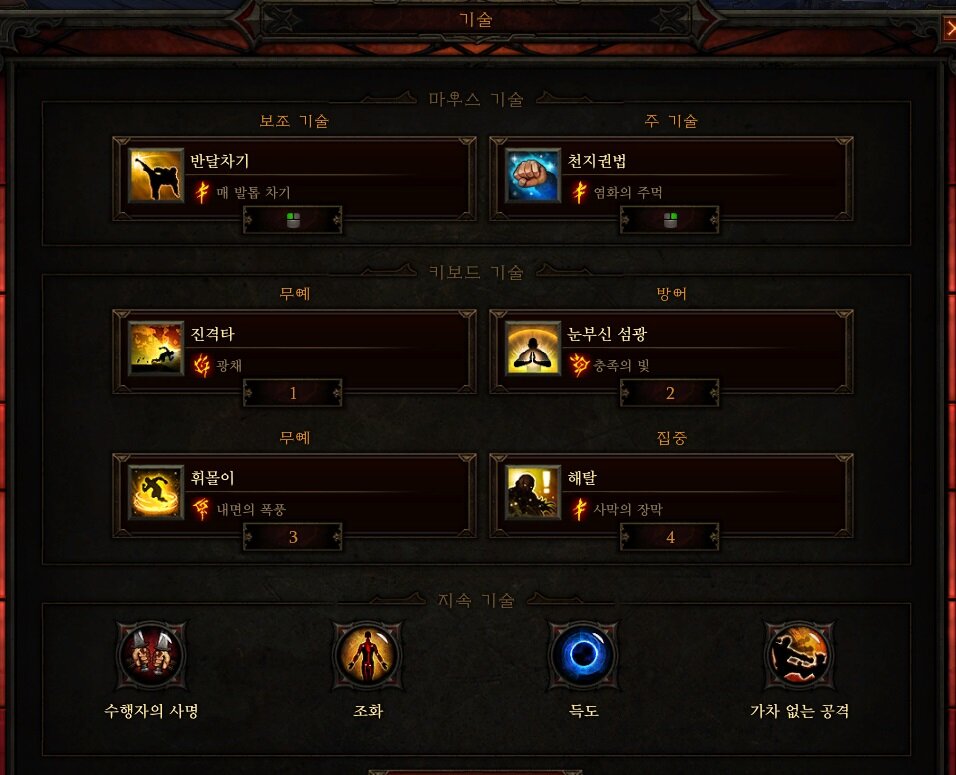
Task: Select the 진격타 skill slot
Action: coord(293,349)
